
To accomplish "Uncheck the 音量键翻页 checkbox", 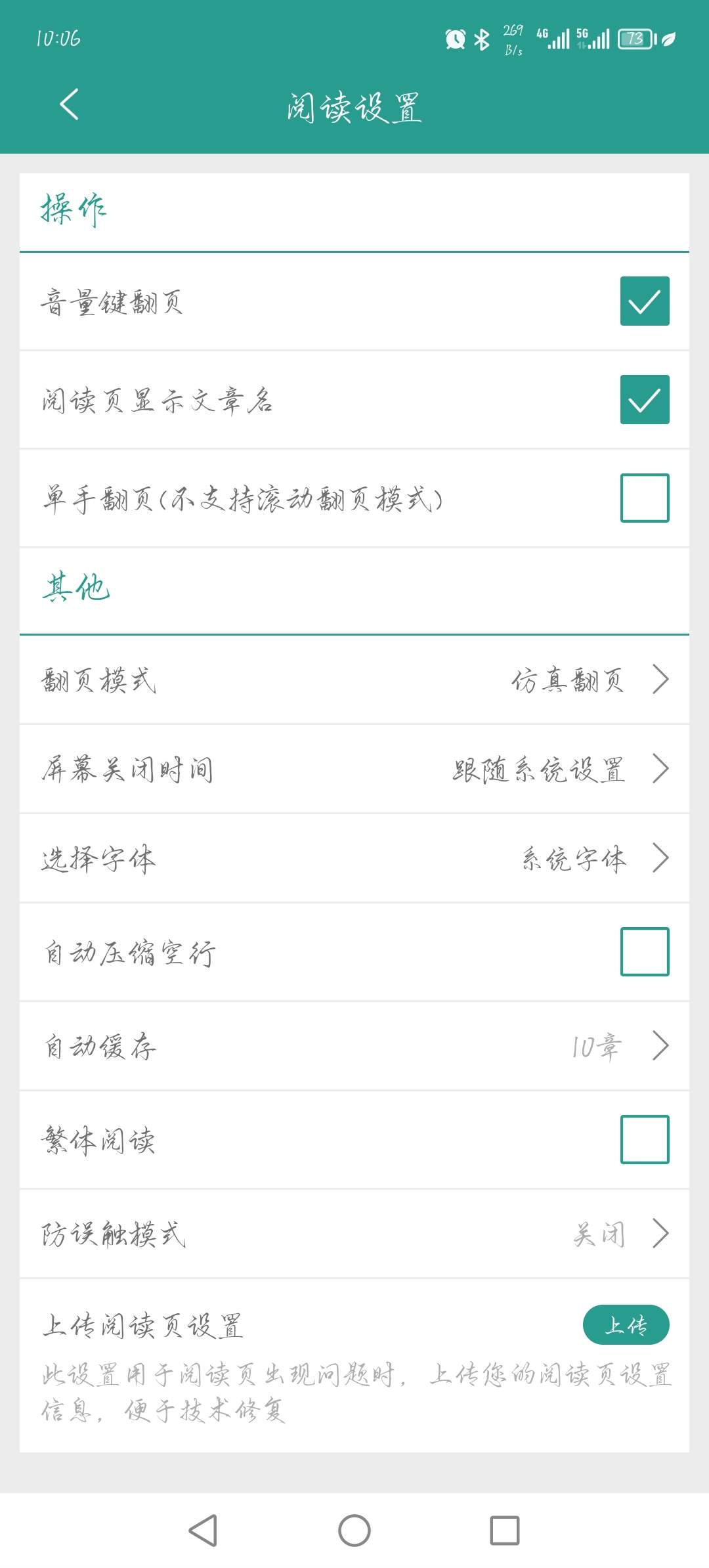I will [645, 301].
